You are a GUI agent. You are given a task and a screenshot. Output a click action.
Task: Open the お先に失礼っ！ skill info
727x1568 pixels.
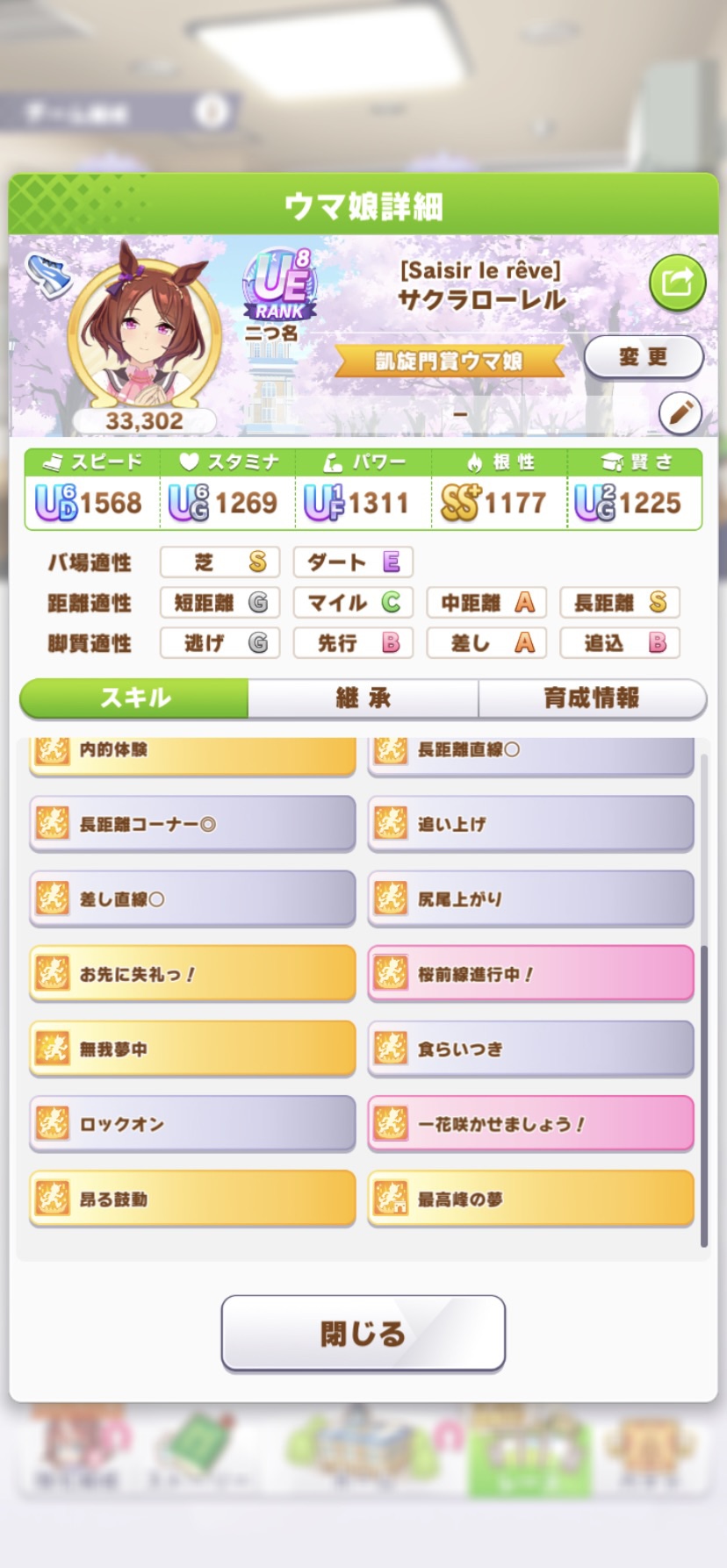click(x=192, y=974)
